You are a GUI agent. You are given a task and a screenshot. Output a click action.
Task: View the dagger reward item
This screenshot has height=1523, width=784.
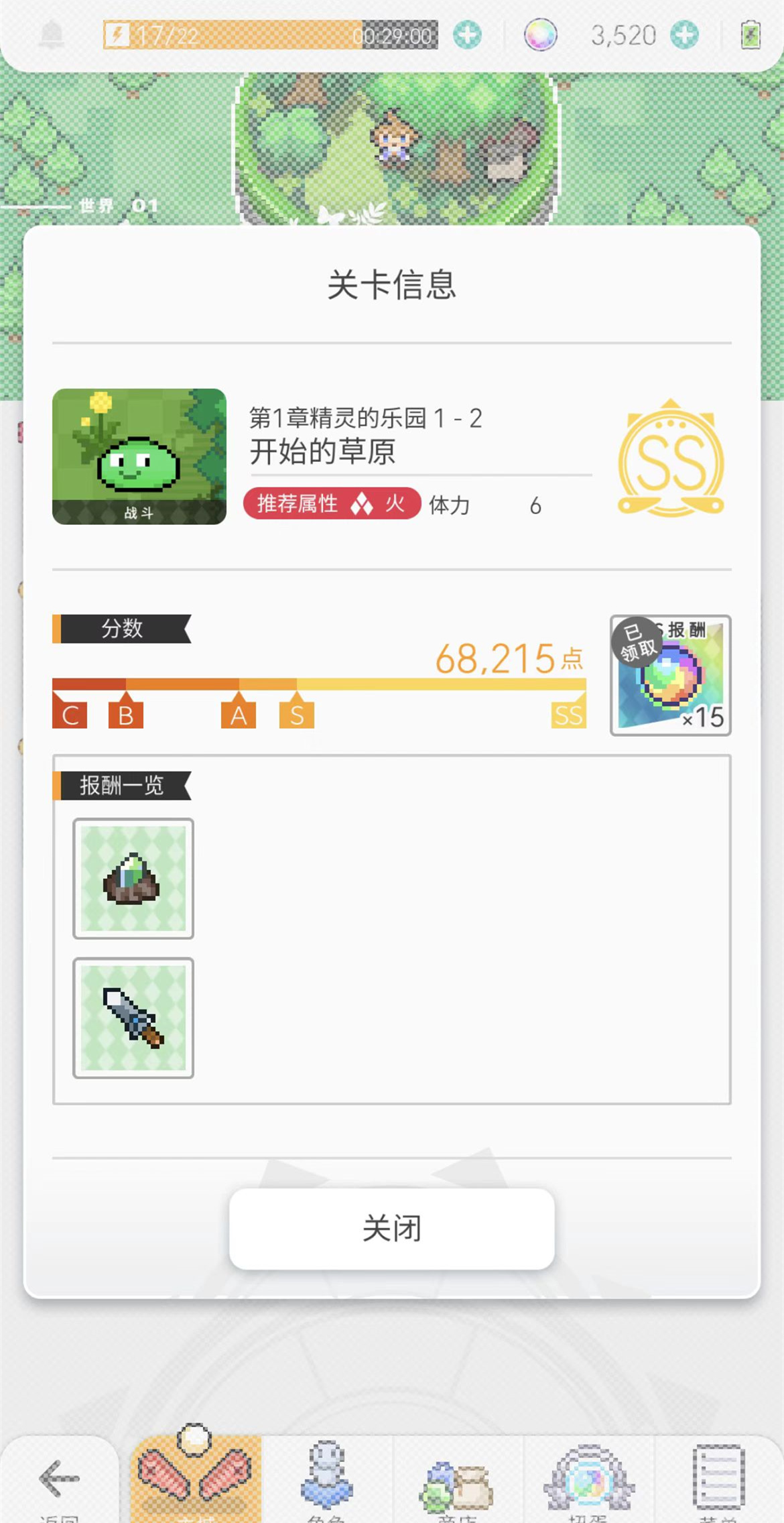(133, 1018)
